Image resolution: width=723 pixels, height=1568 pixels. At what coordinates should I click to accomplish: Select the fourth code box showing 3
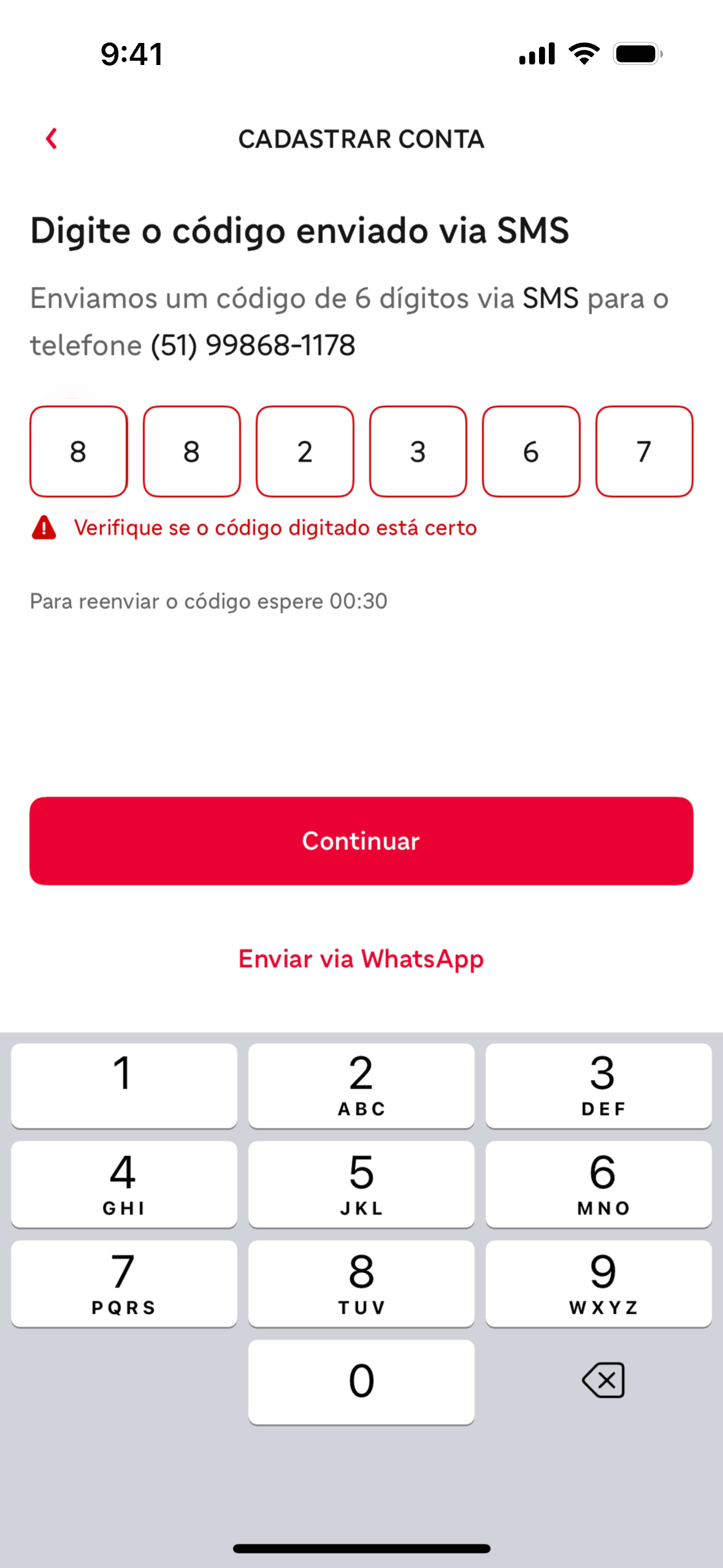click(x=418, y=452)
